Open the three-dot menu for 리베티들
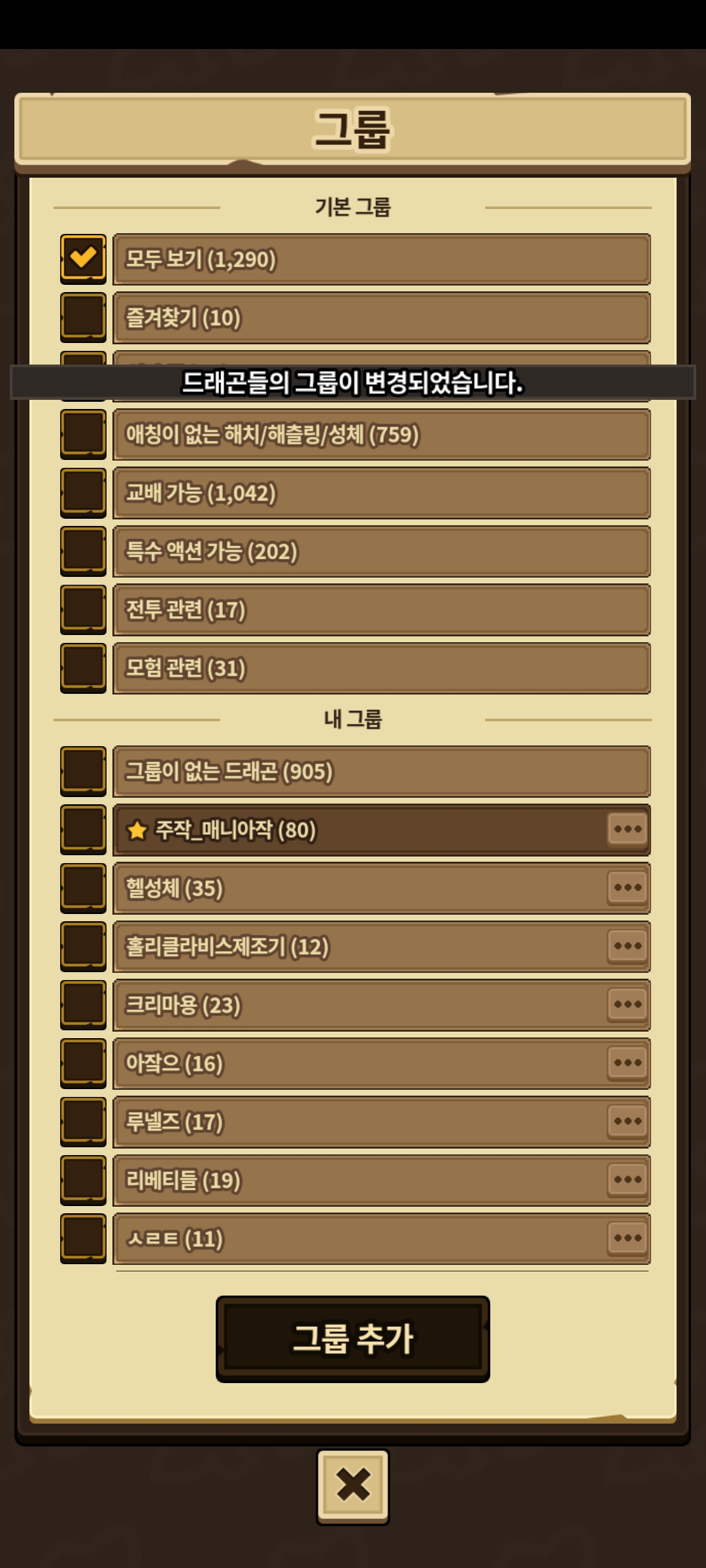Screen dimensions: 706x1568 point(628,1180)
